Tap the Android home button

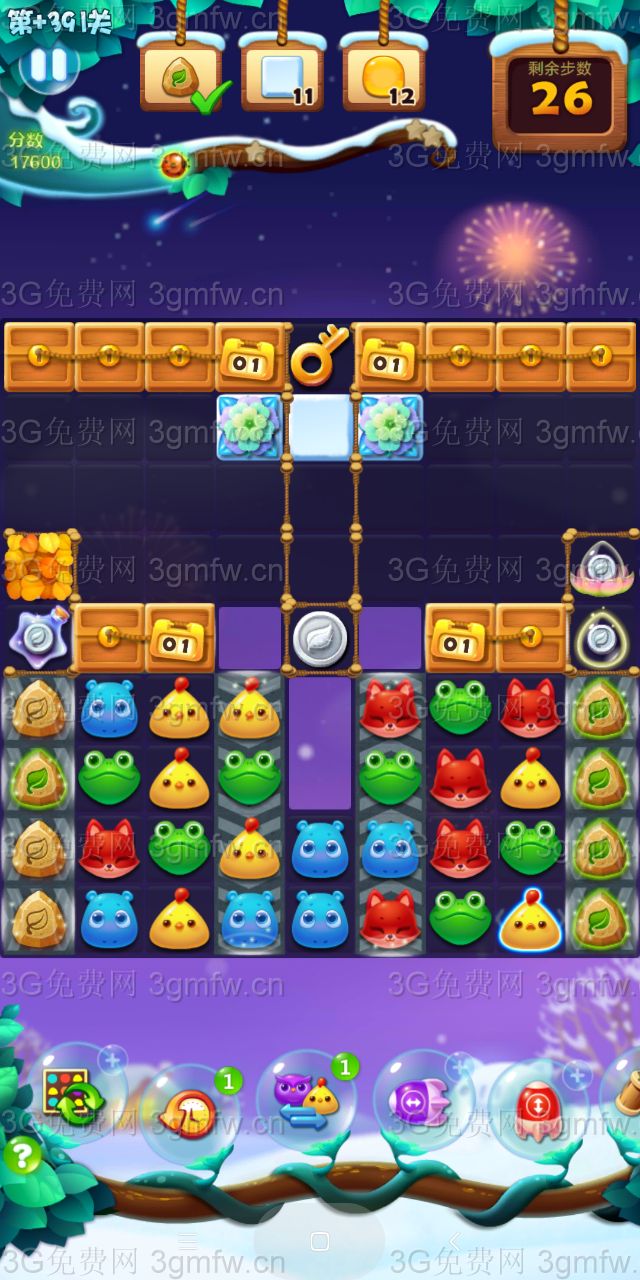[320, 1241]
